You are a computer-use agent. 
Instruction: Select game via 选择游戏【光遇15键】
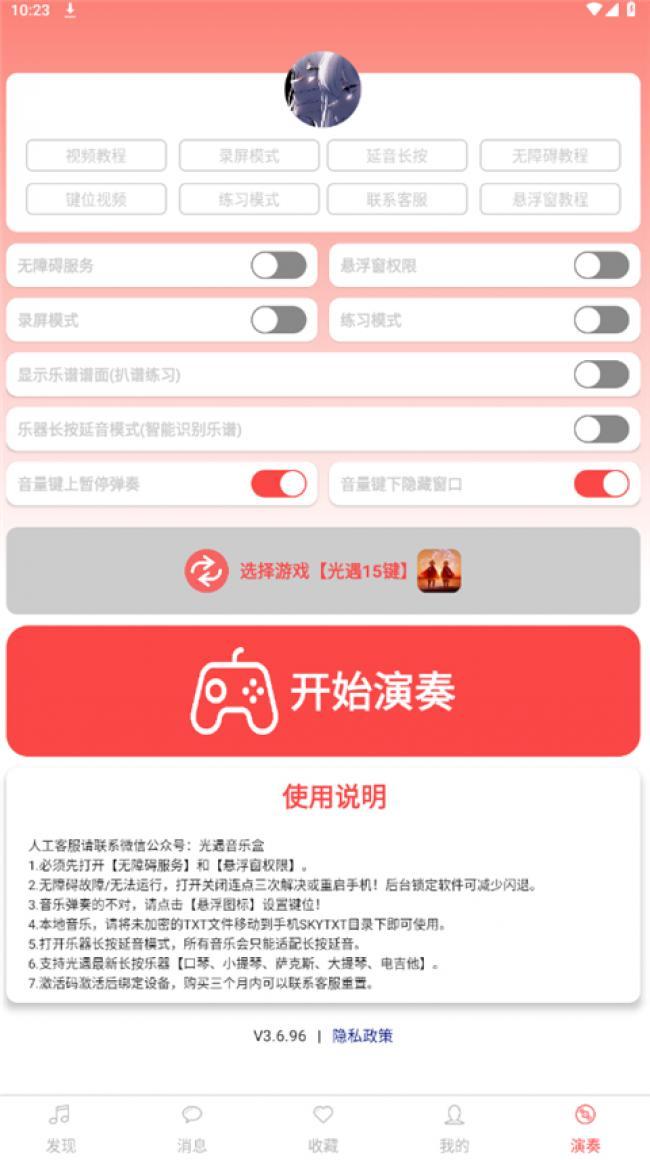coord(323,571)
